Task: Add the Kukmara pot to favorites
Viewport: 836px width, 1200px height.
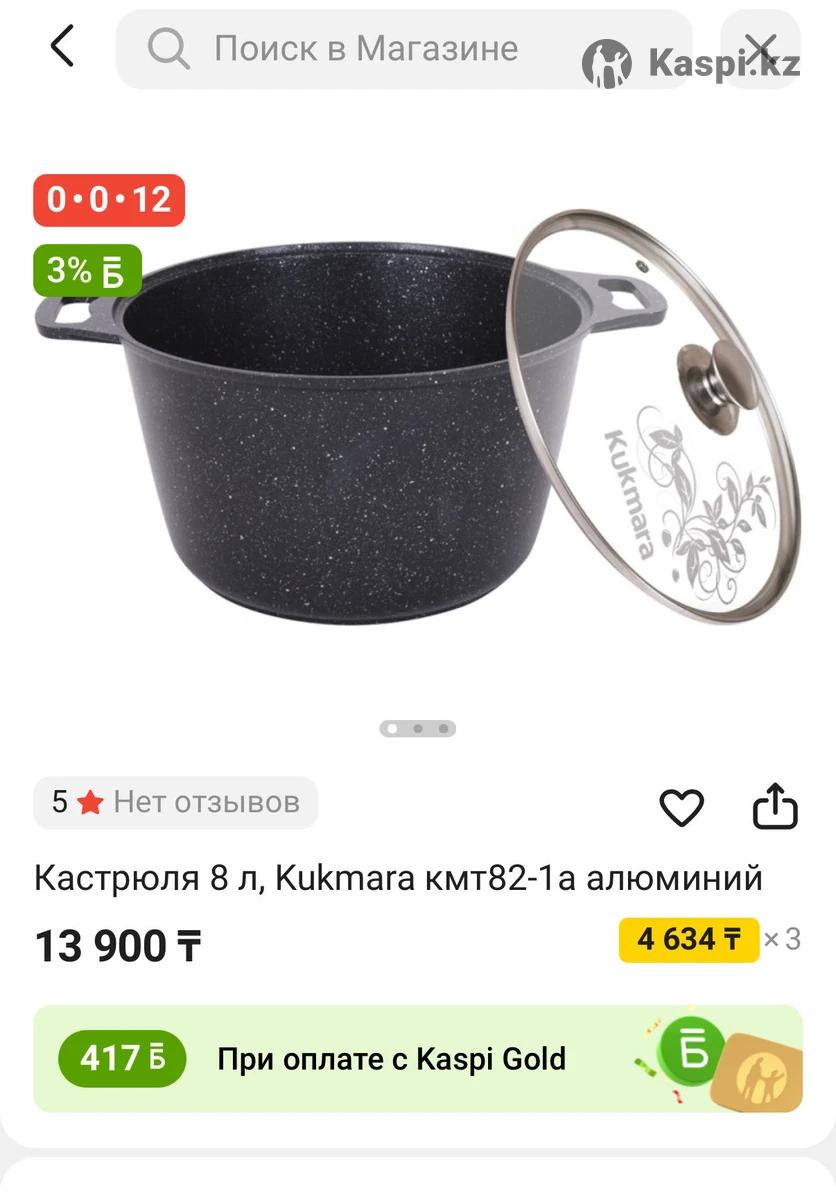Action: point(682,807)
